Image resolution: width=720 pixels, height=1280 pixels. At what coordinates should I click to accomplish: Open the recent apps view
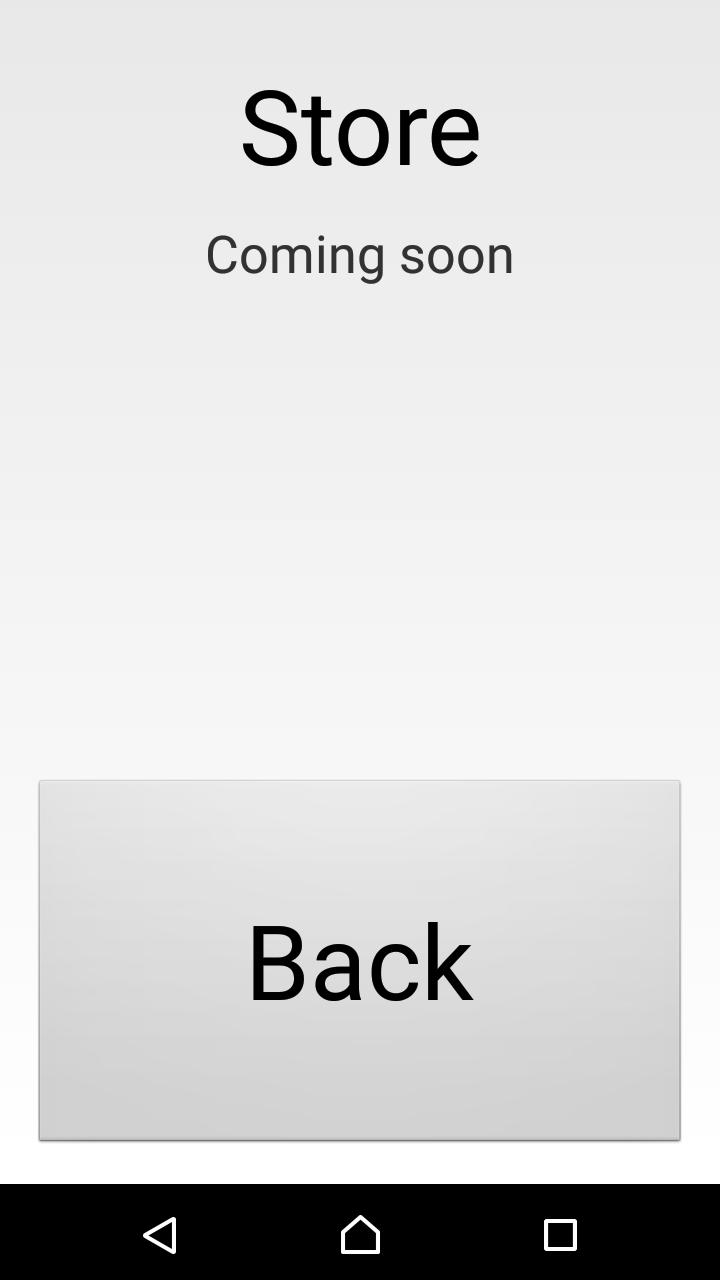point(560,1235)
